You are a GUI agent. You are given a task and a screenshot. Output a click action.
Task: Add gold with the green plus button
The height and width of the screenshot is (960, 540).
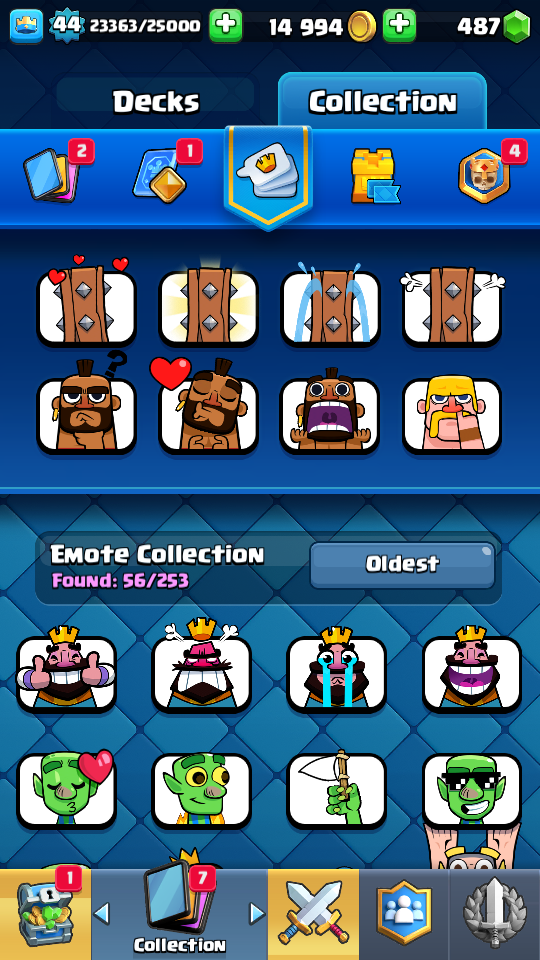pos(399,26)
